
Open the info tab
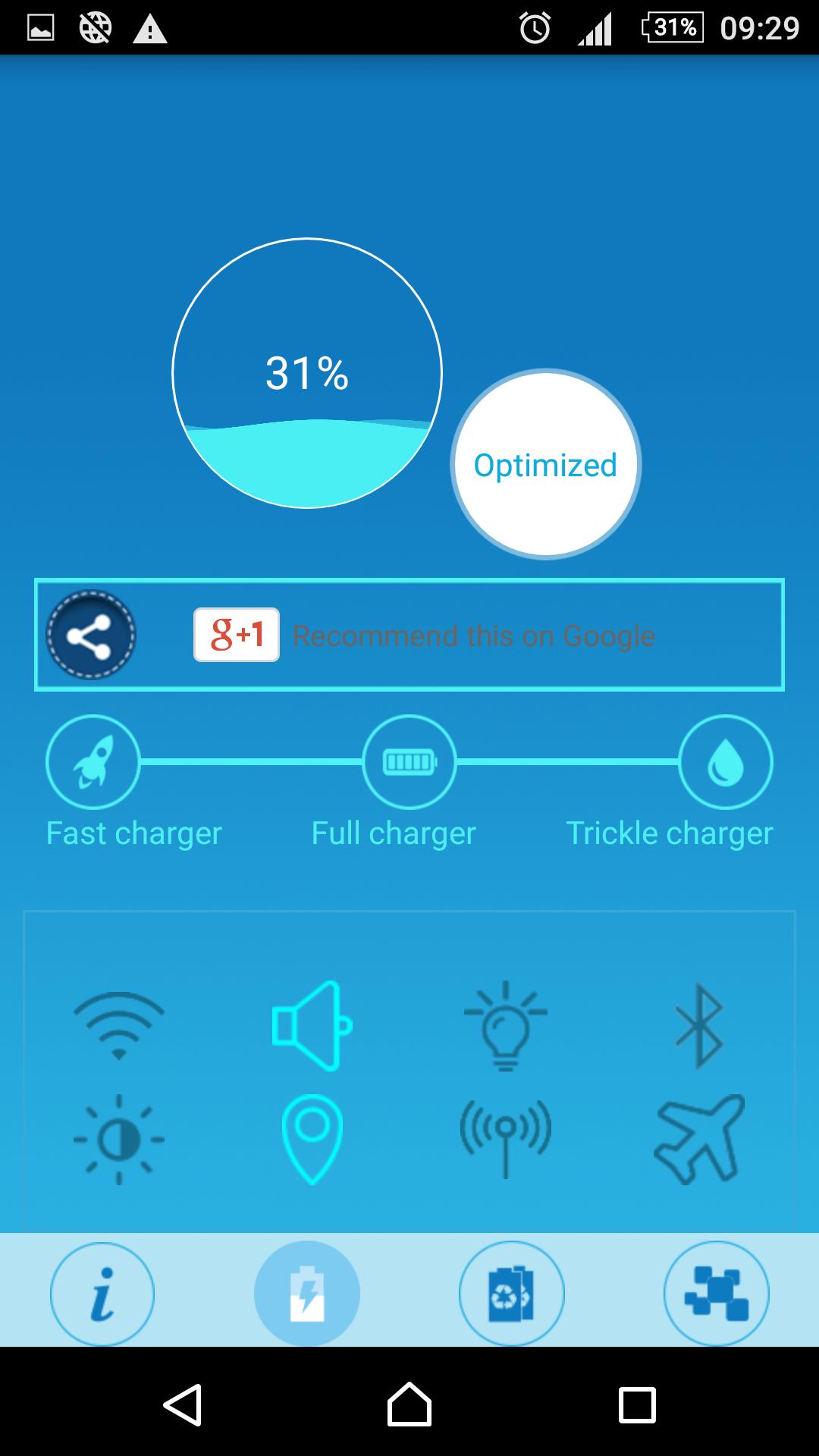click(x=102, y=1294)
